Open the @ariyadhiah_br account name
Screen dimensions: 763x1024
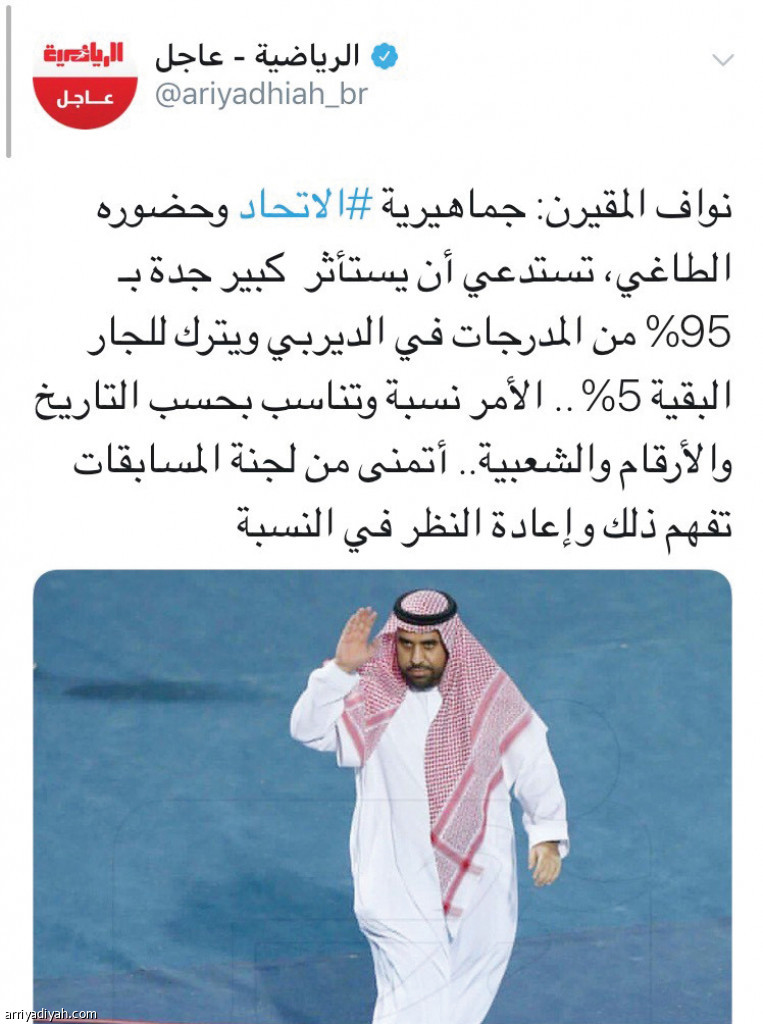[260, 95]
